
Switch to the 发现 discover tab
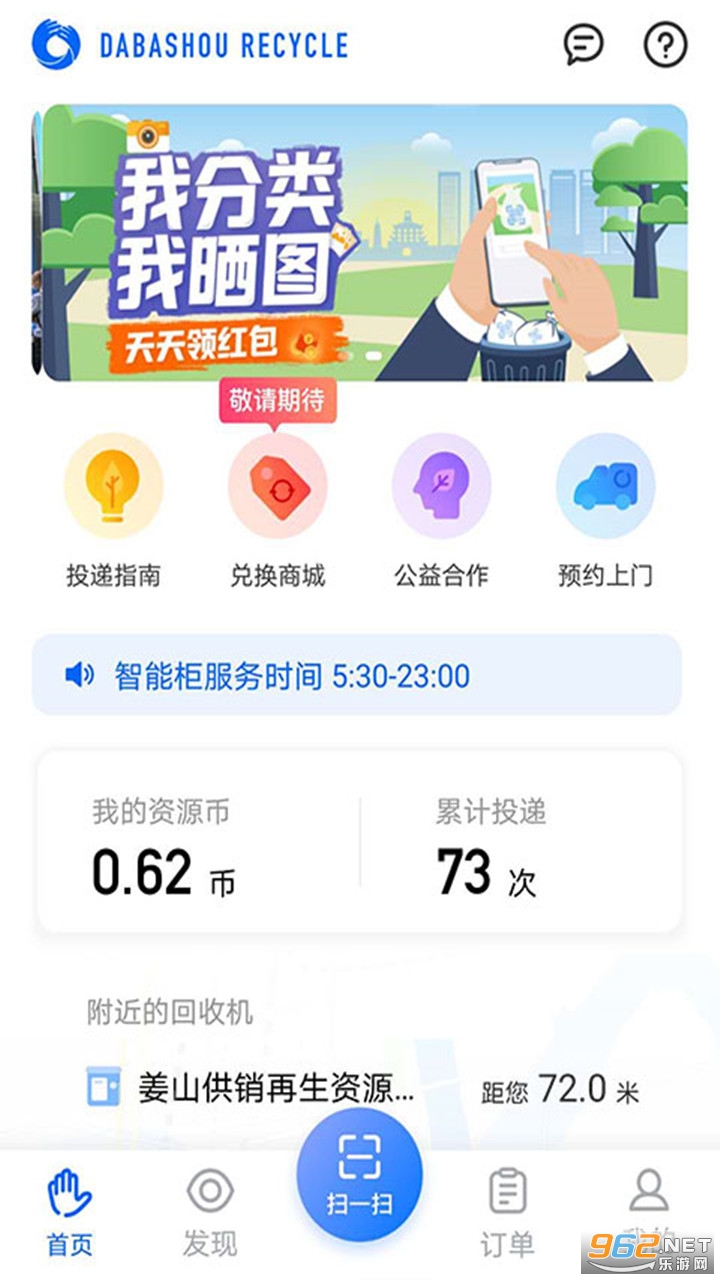pyautogui.click(x=210, y=1213)
